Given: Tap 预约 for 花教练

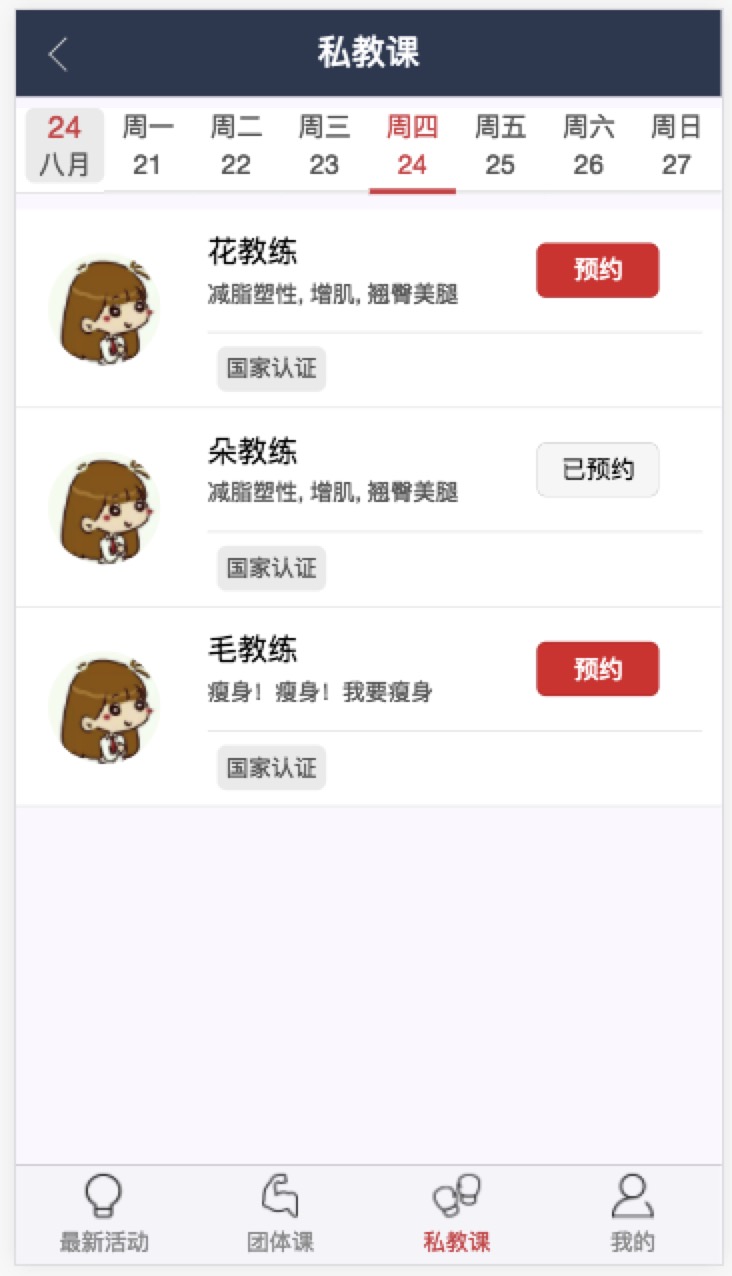Looking at the screenshot, I should tap(597, 270).
